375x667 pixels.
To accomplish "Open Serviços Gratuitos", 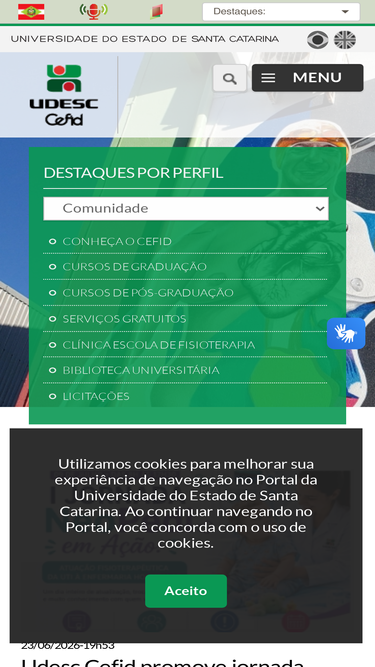I will 124,319.
